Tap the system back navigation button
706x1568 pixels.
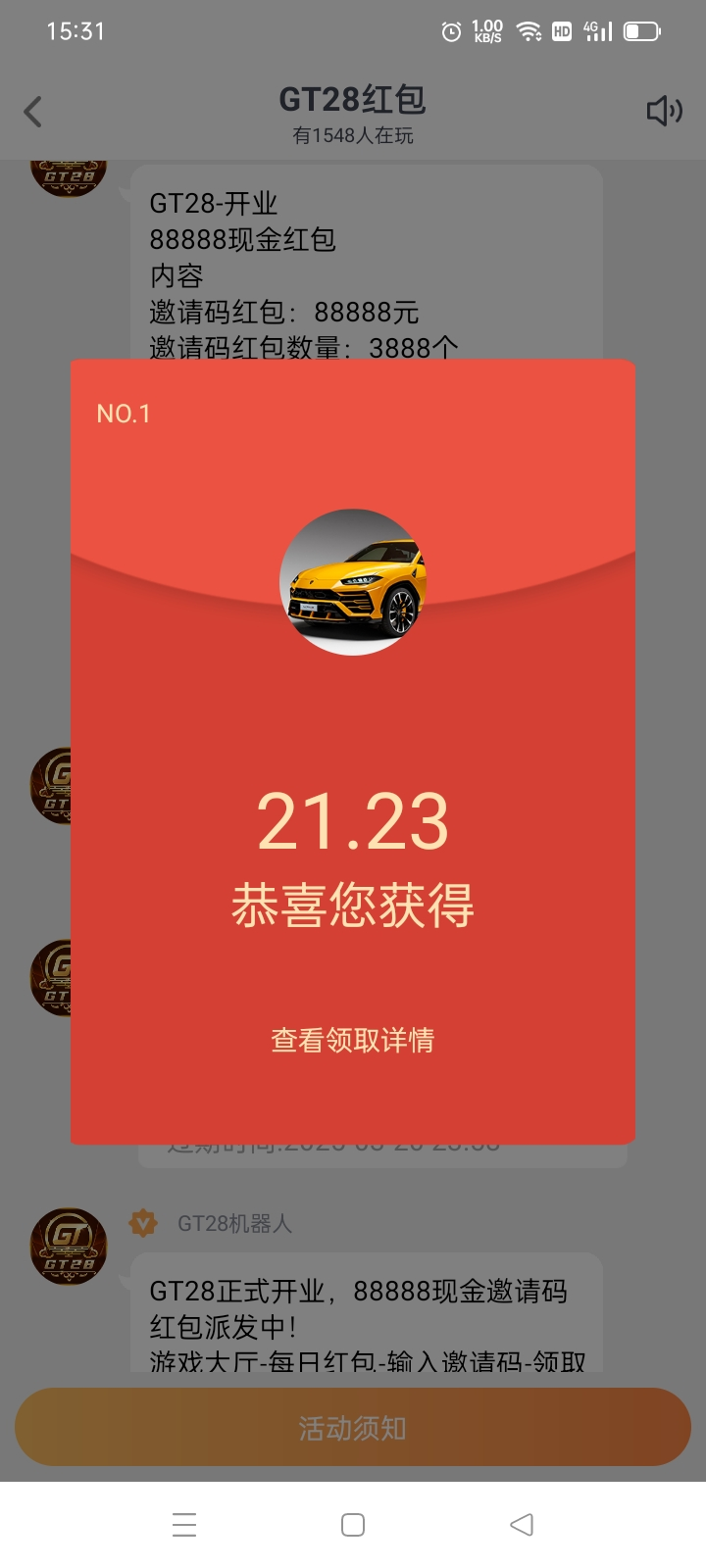(522, 1525)
